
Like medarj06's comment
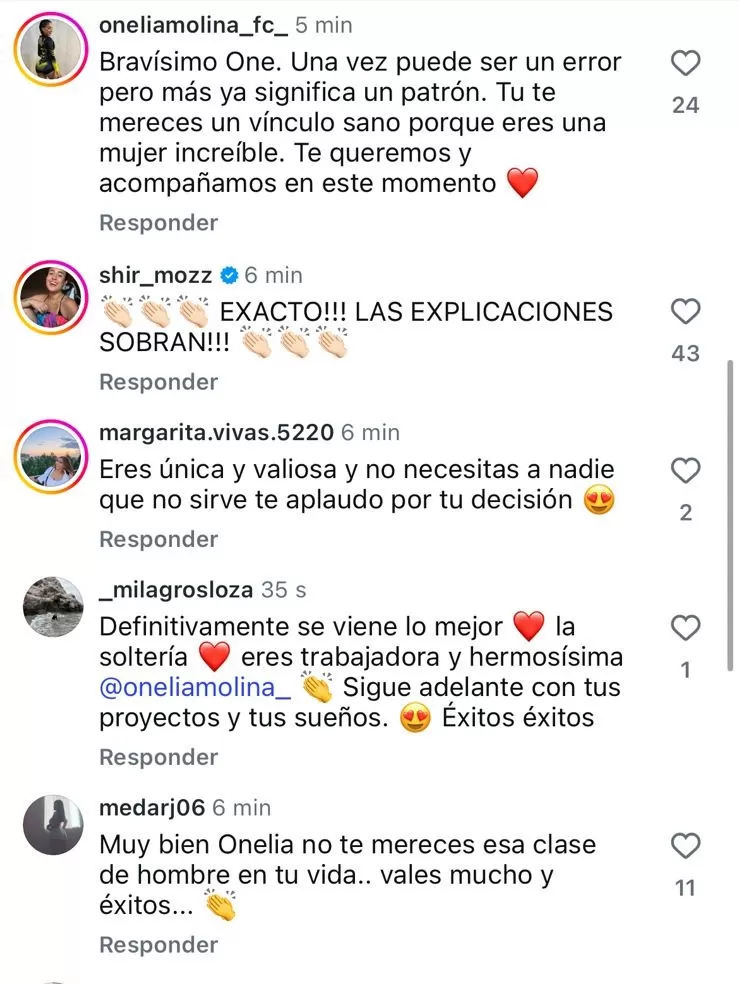coord(685,845)
